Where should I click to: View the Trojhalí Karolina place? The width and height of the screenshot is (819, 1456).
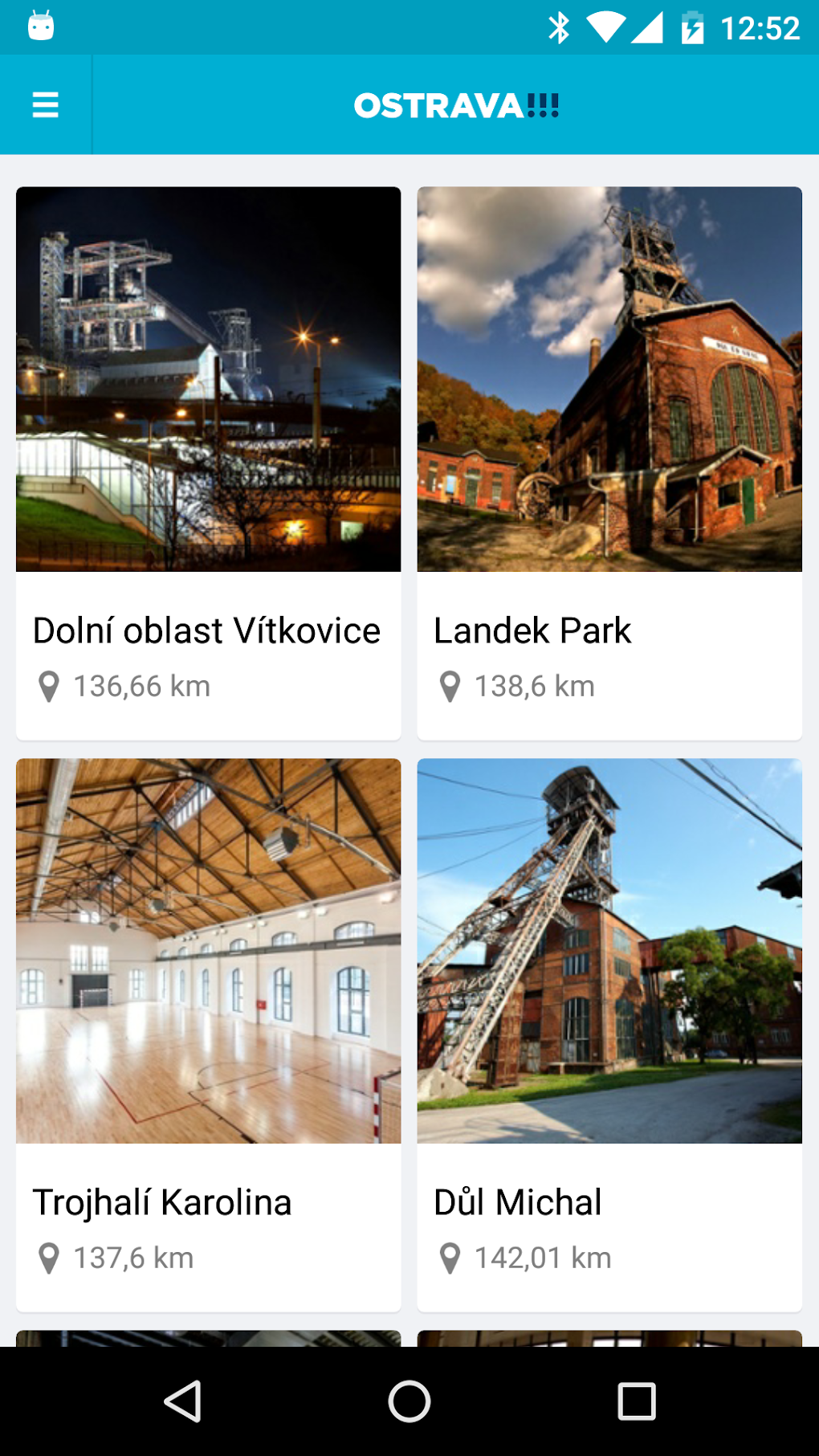tap(208, 1034)
